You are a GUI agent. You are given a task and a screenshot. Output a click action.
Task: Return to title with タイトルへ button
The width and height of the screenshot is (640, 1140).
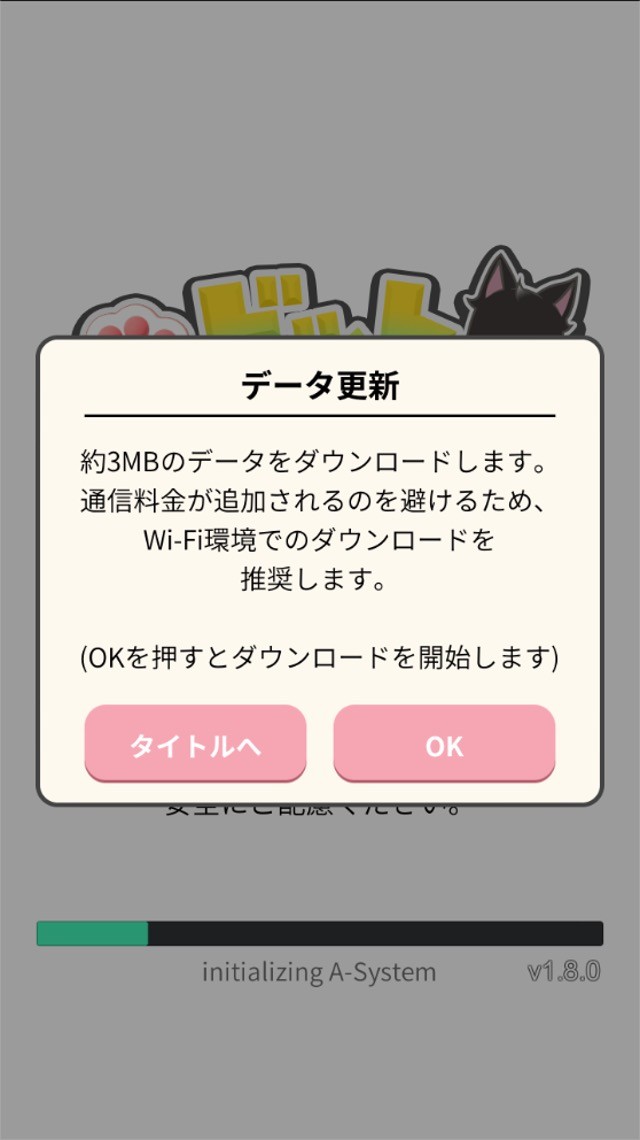(x=196, y=744)
